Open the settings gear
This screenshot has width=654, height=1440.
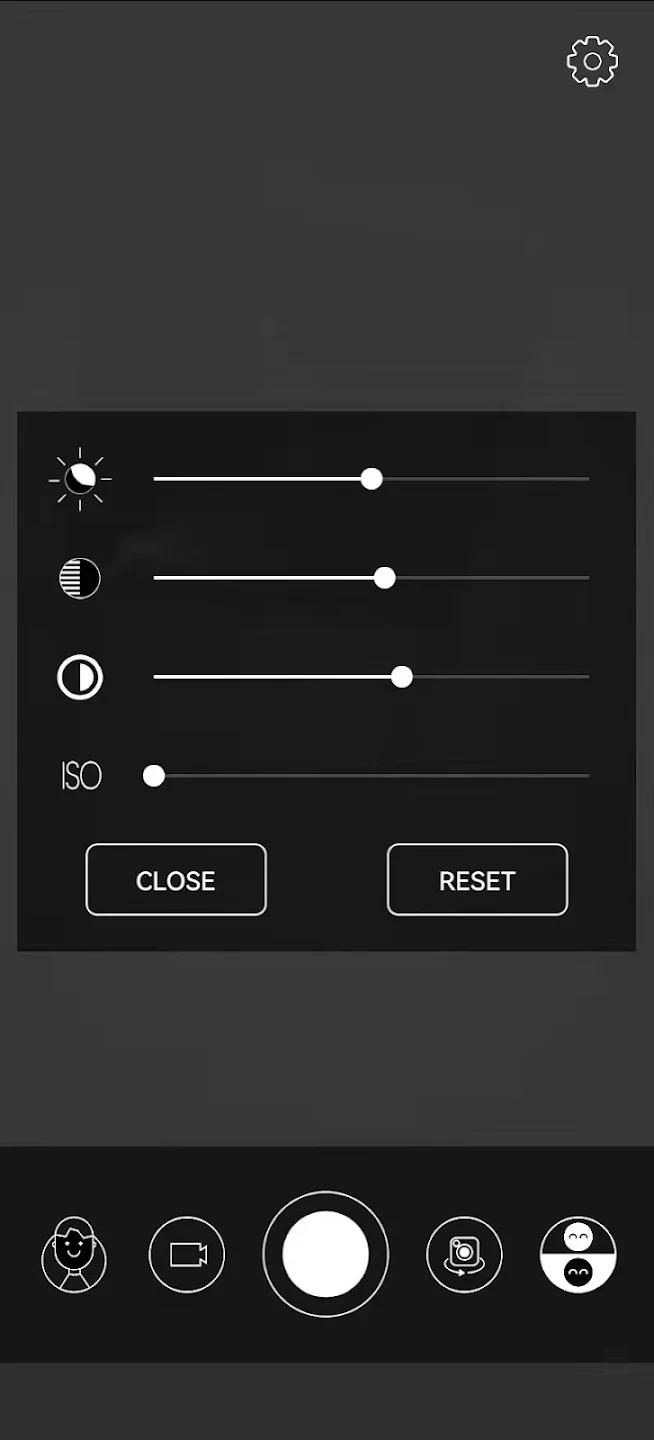pyautogui.click(x=592, y=62)
